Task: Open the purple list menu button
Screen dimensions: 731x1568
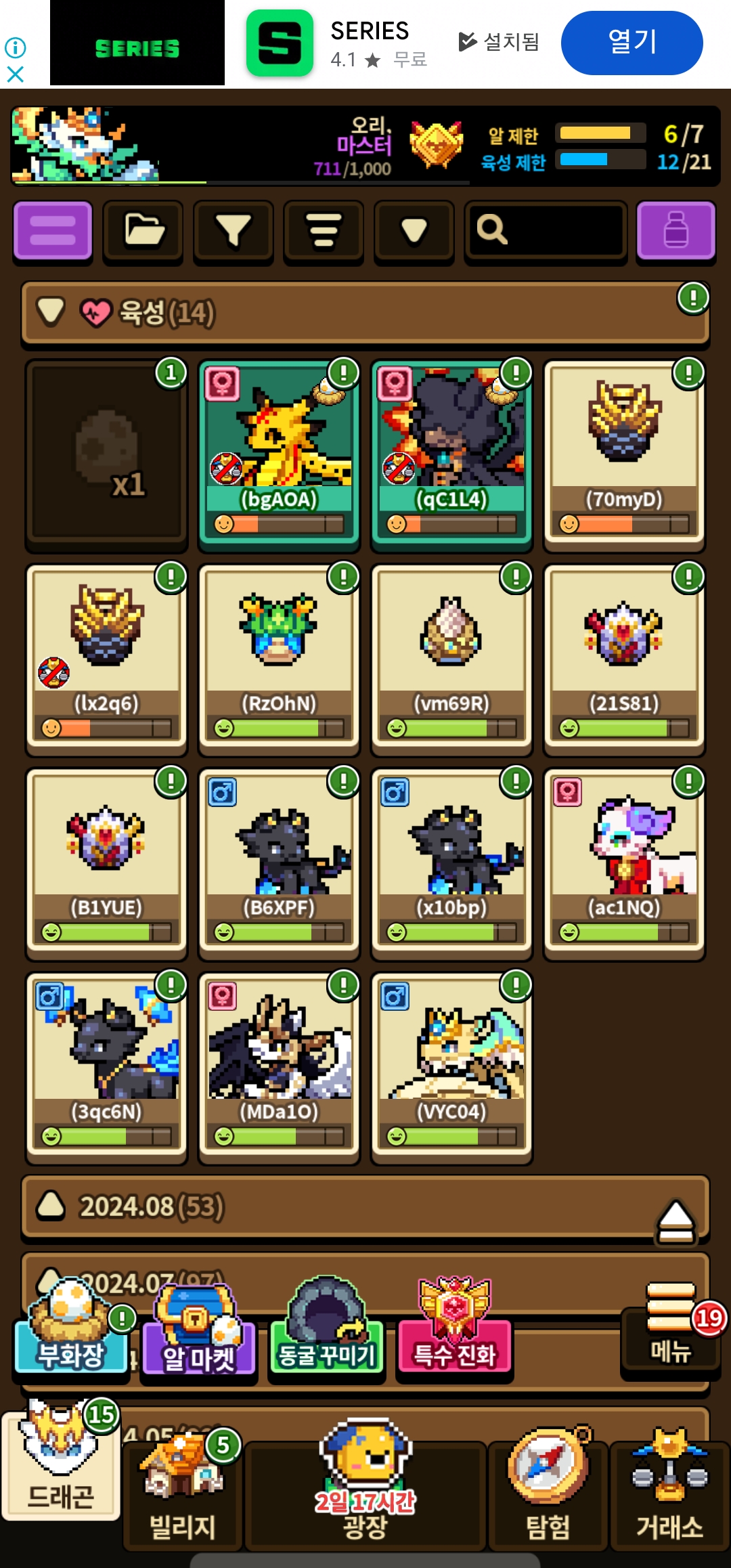Action: (53, 231)
